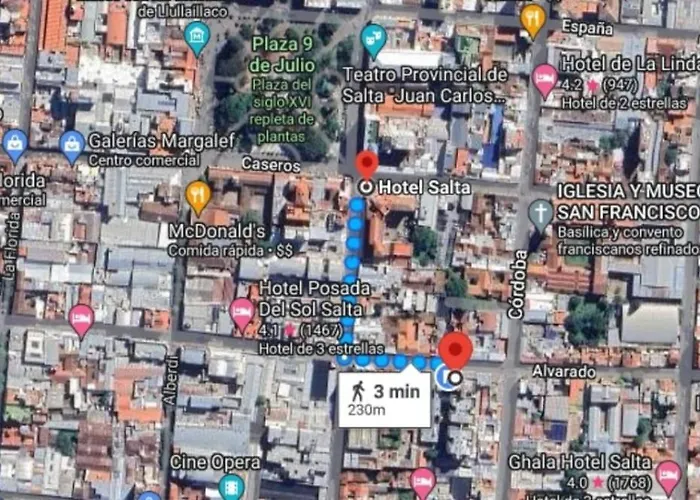Tap the Galerías Margalef shopping marker
This screenshot has width=700, height=500.
point(71,146)
